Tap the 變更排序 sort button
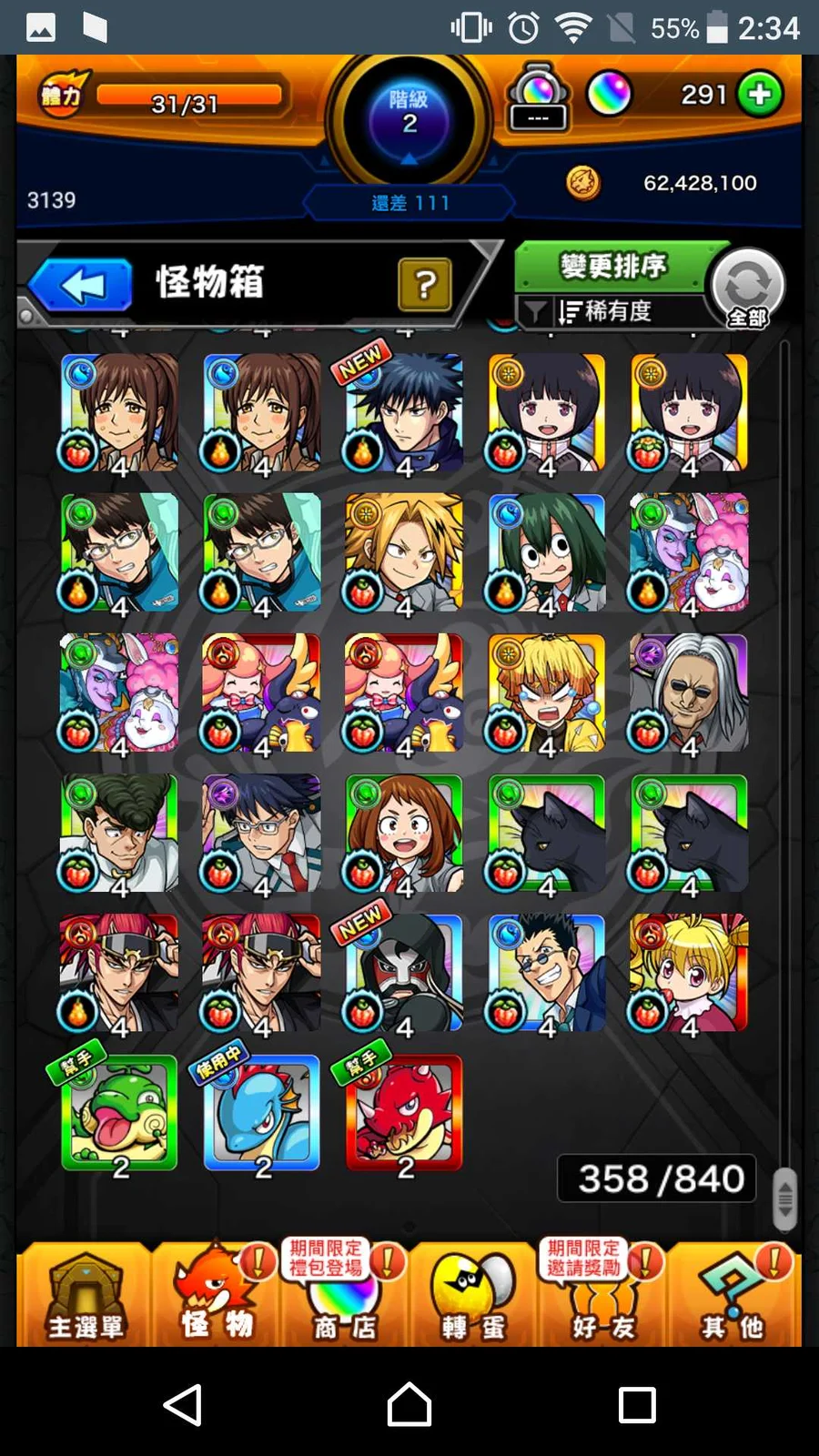This screenshot has width=819, height=1456. click(612, 267)
